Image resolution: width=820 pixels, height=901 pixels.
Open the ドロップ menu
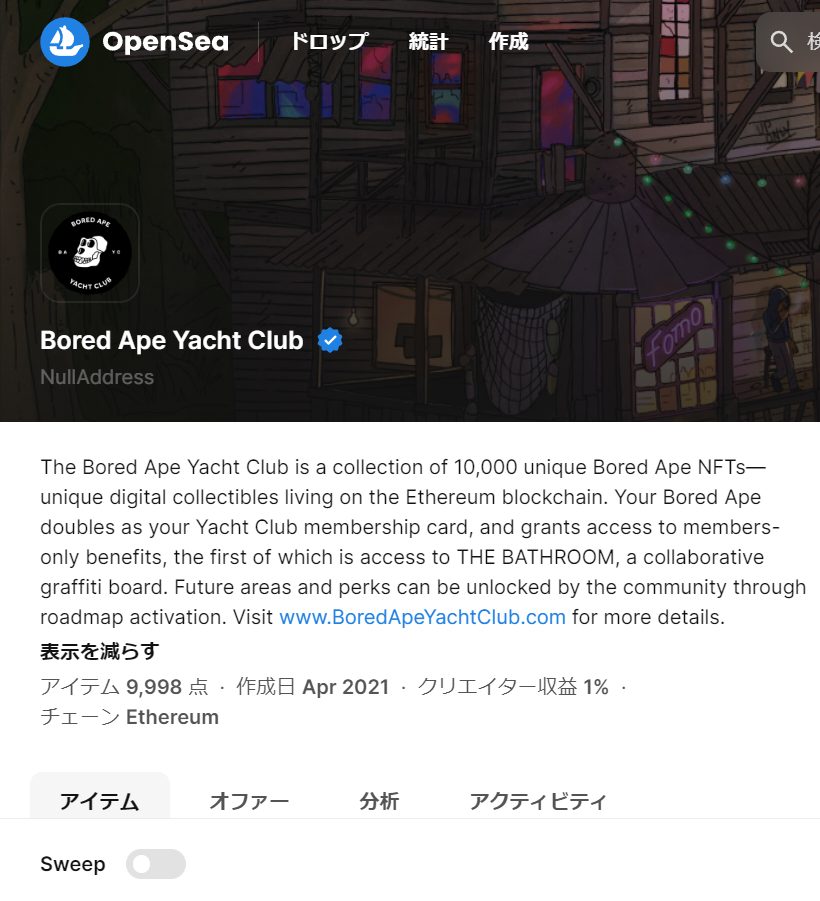(x=329, y=42)
